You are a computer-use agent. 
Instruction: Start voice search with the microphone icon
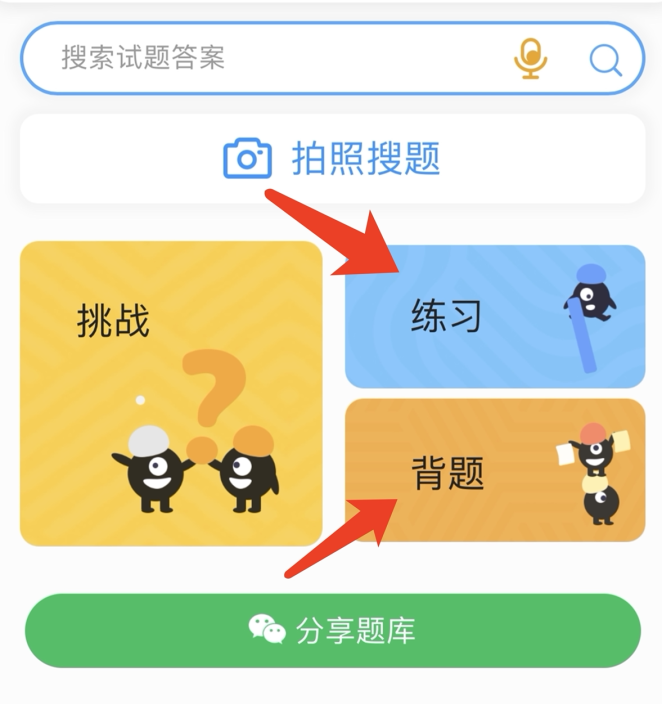click(x=531, y=59)
